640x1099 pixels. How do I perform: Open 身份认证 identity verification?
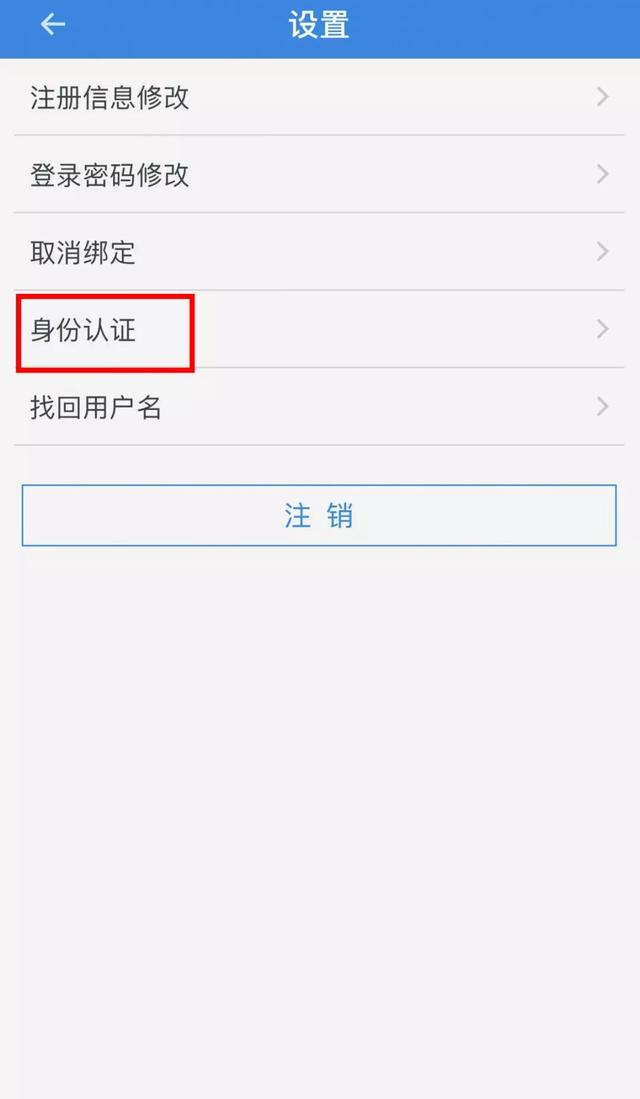click(318, 330)
